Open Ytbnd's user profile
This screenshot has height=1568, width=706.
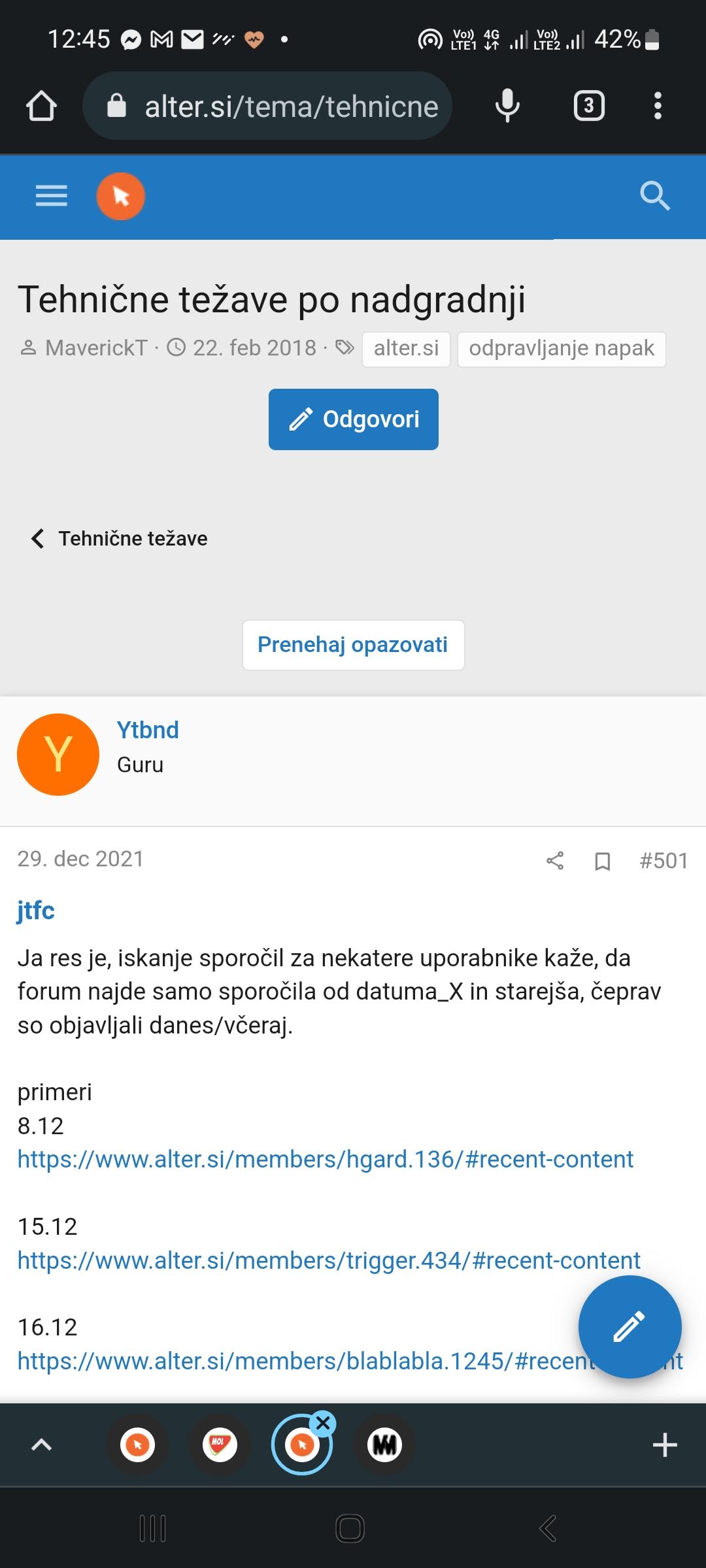[148, 730]
